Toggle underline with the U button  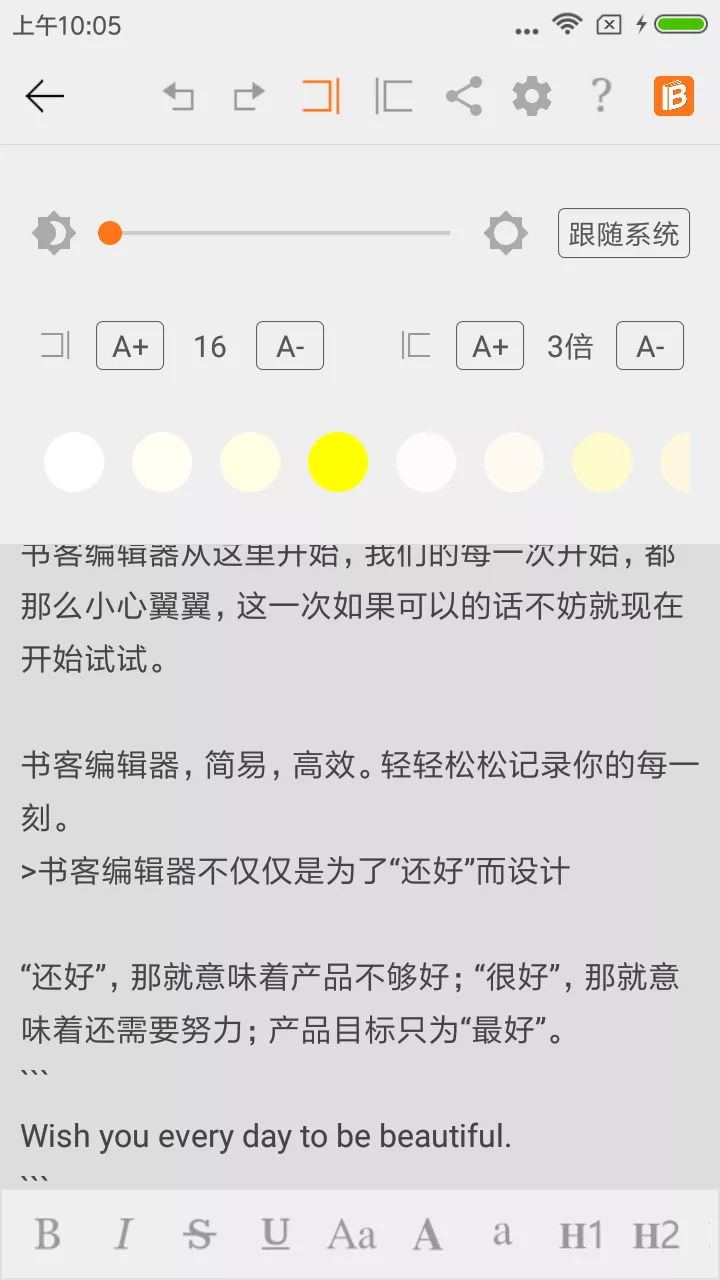[x=275, y=1236]
